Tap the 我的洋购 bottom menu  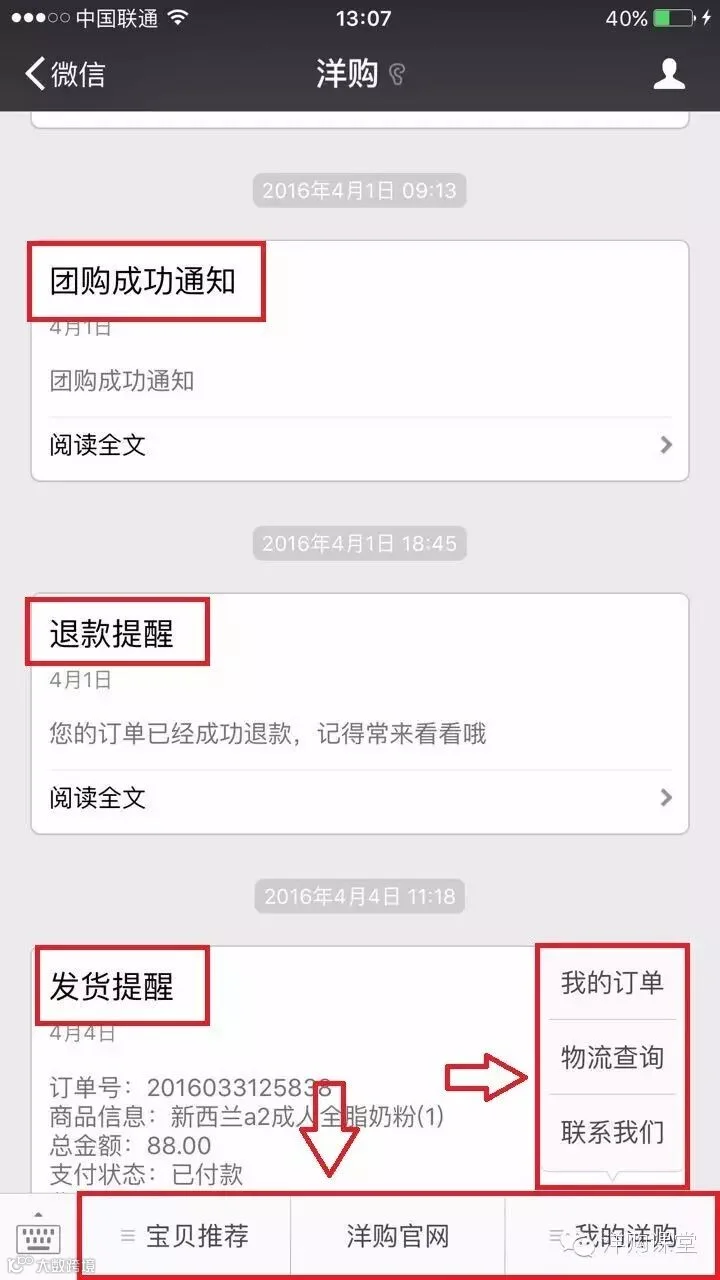612,1236
